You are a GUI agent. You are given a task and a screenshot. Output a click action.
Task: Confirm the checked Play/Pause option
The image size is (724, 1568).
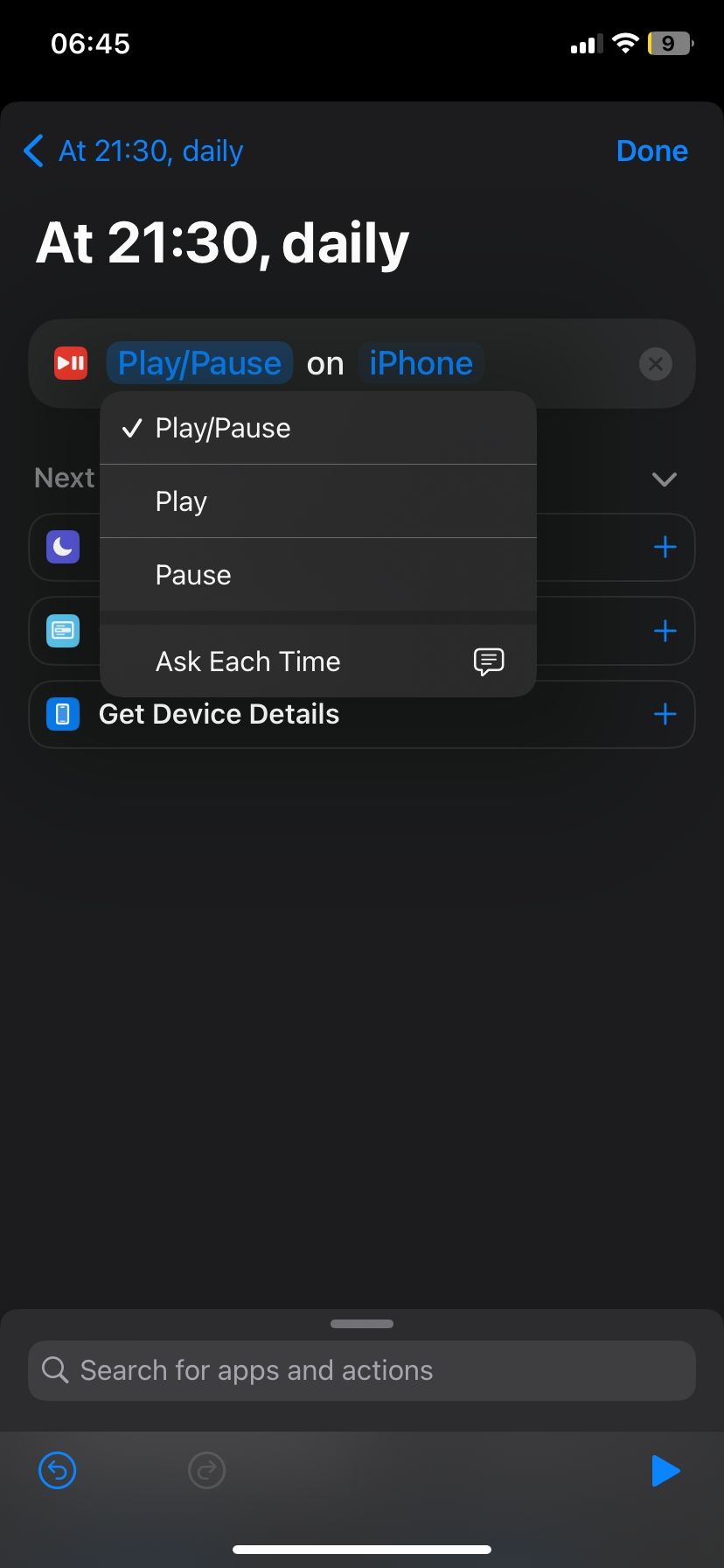pyautogui.click(x=221, y=428)
